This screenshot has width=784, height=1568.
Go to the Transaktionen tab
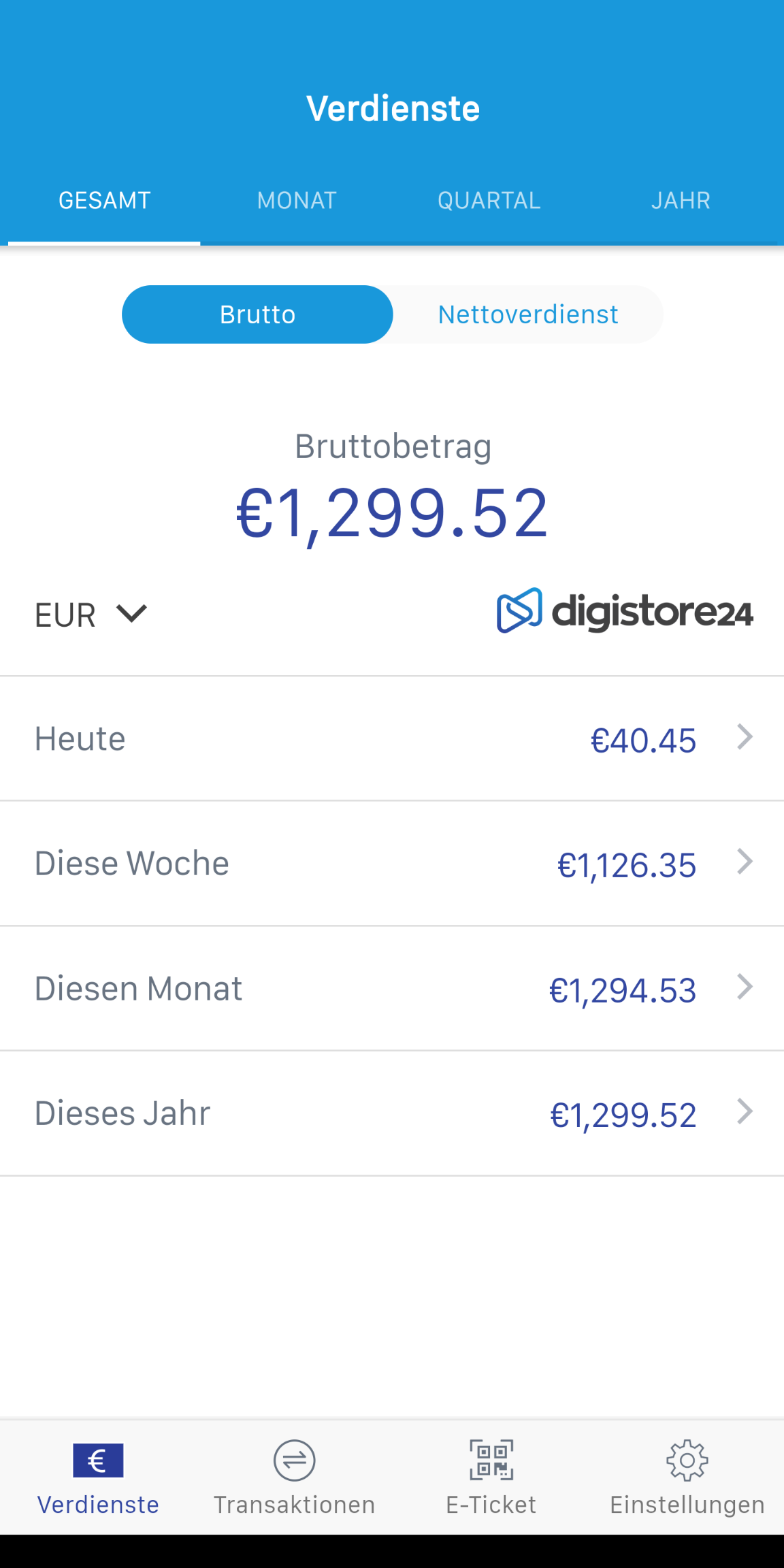pos(294,1477)
